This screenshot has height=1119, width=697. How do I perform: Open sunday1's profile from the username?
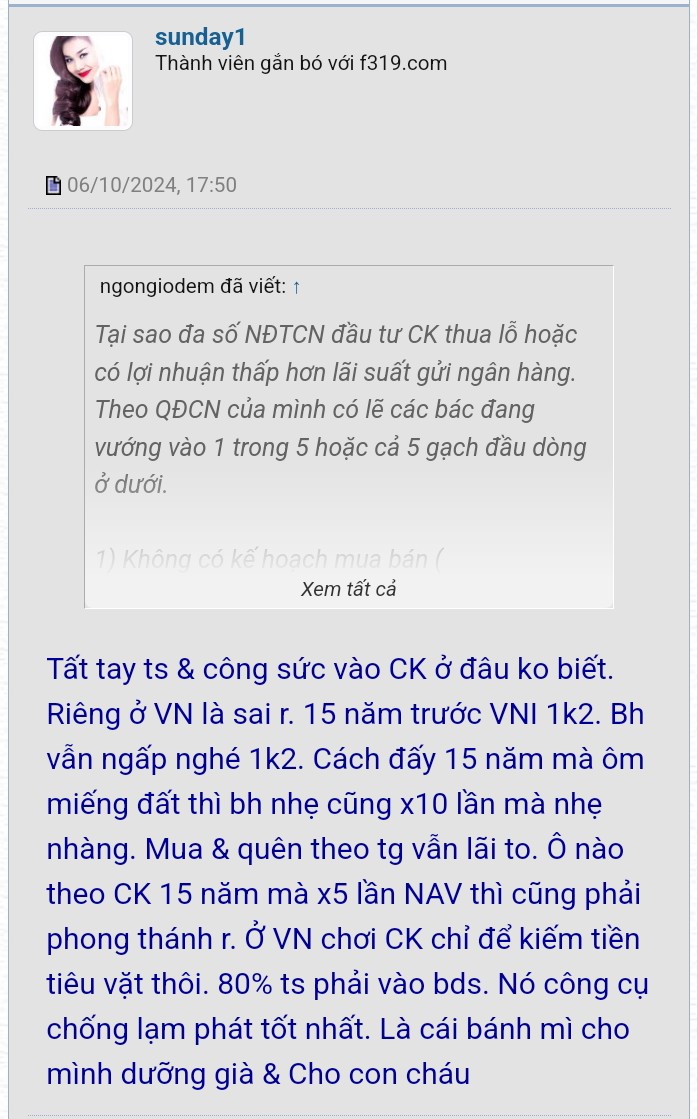[200, 38]
